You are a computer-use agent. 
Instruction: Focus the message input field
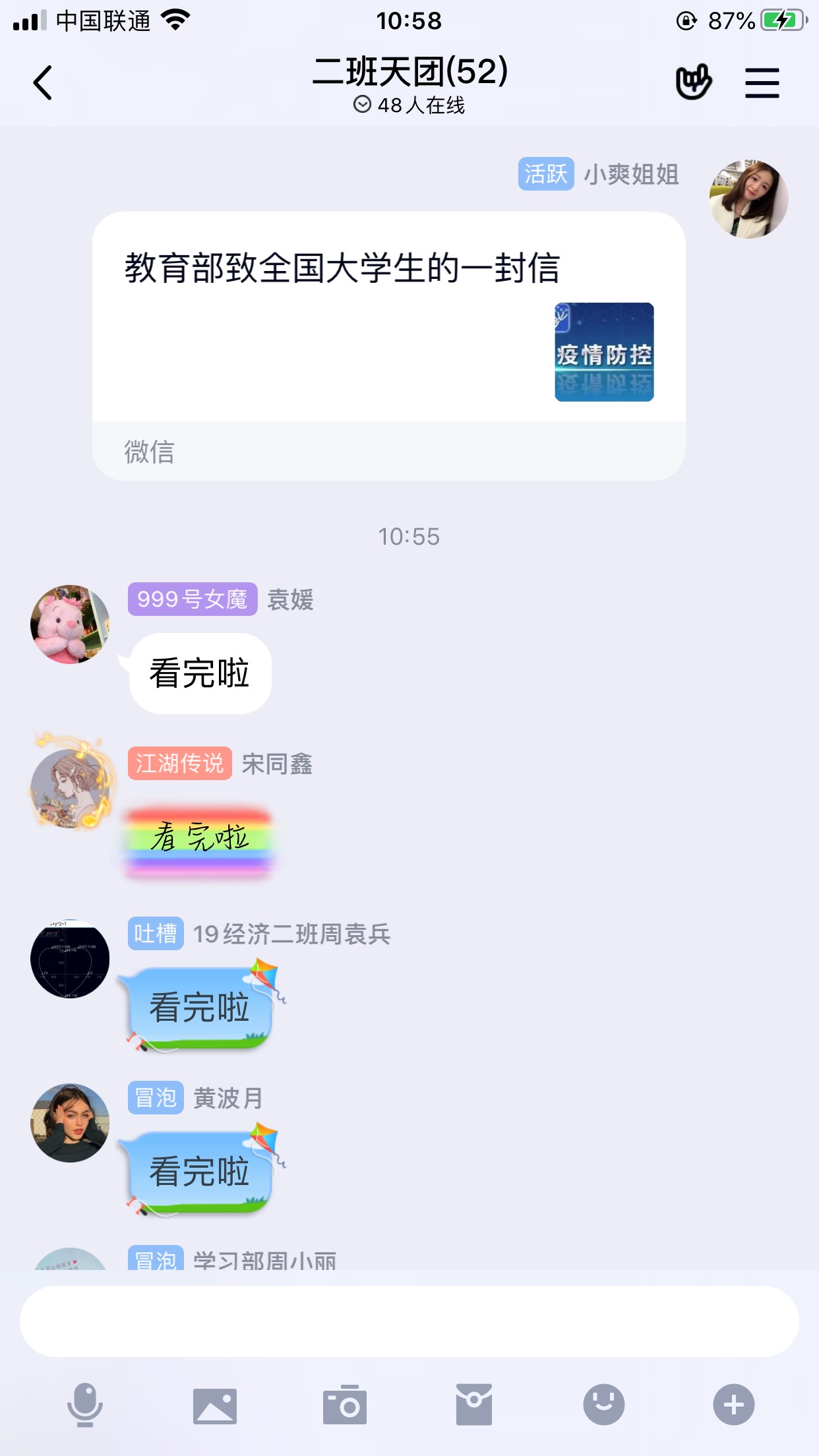[409, 1321]
